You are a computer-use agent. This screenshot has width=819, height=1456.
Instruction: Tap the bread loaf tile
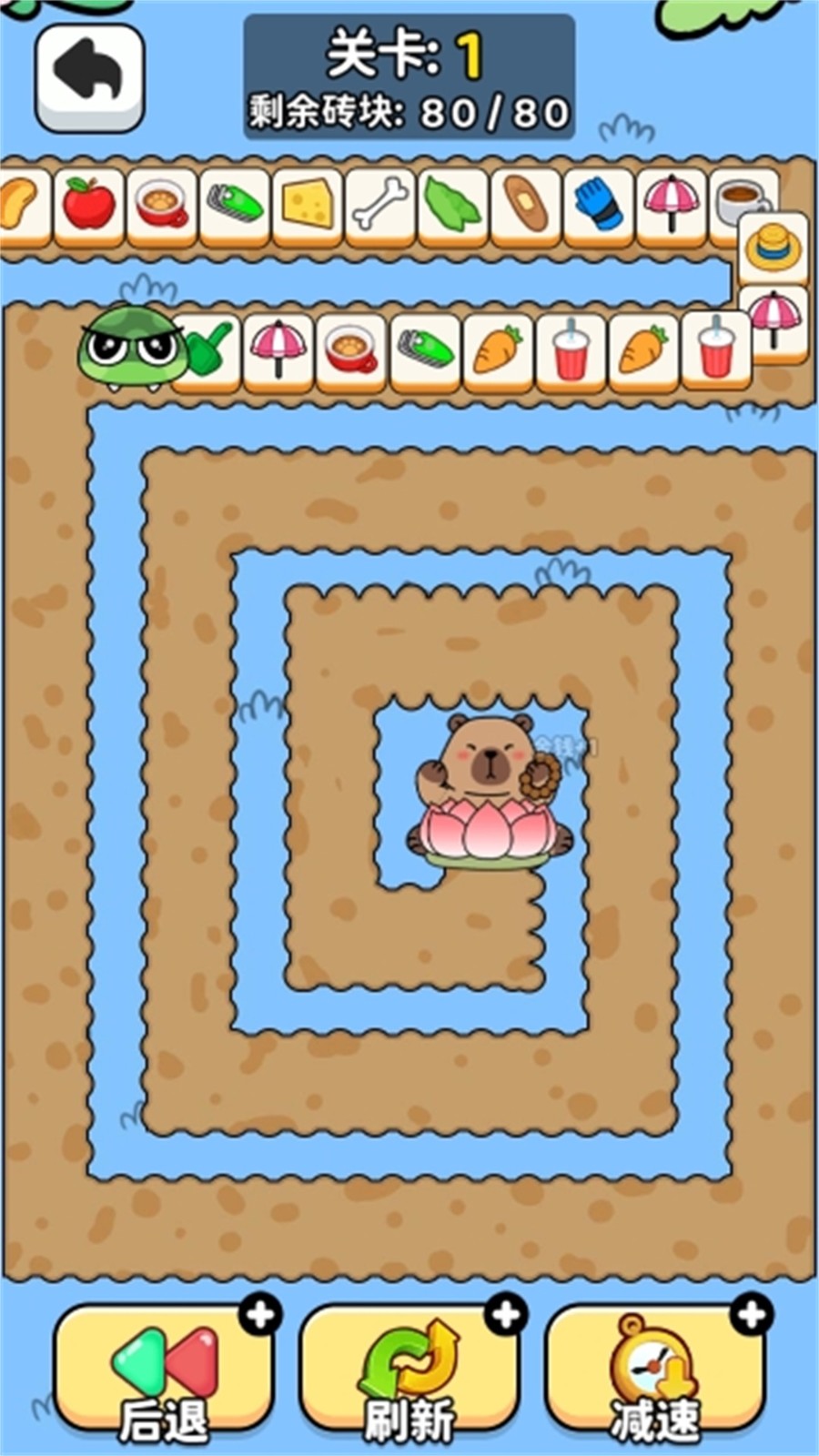click(x=526, y=205)
